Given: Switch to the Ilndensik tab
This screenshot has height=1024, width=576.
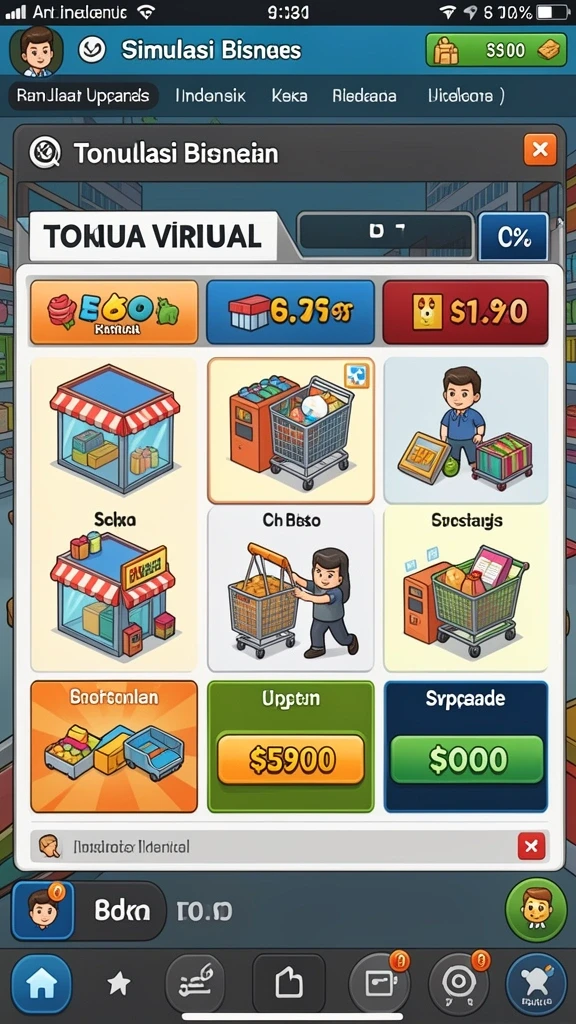Looking at the screenshot, I should coord(210,96).
